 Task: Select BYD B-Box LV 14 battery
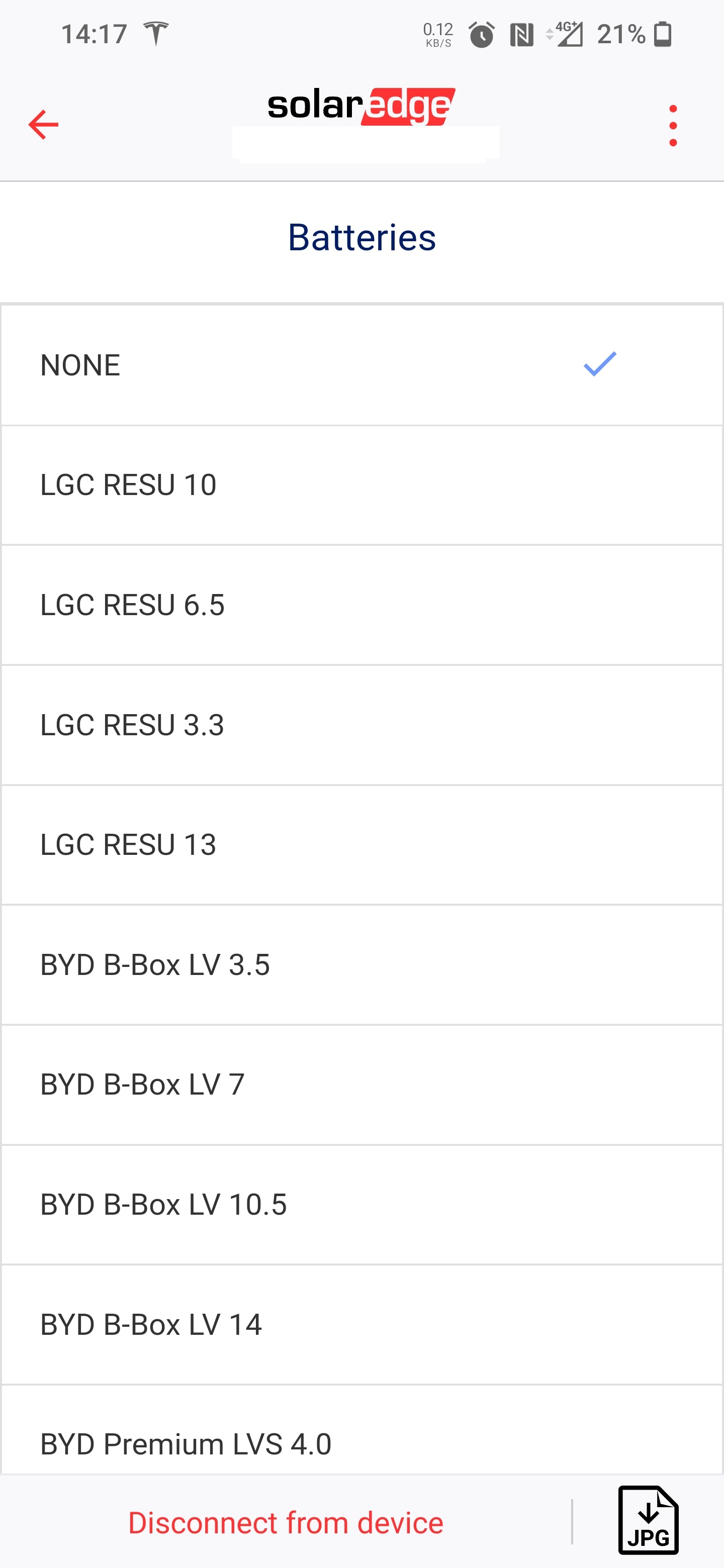coord(361,1325)
